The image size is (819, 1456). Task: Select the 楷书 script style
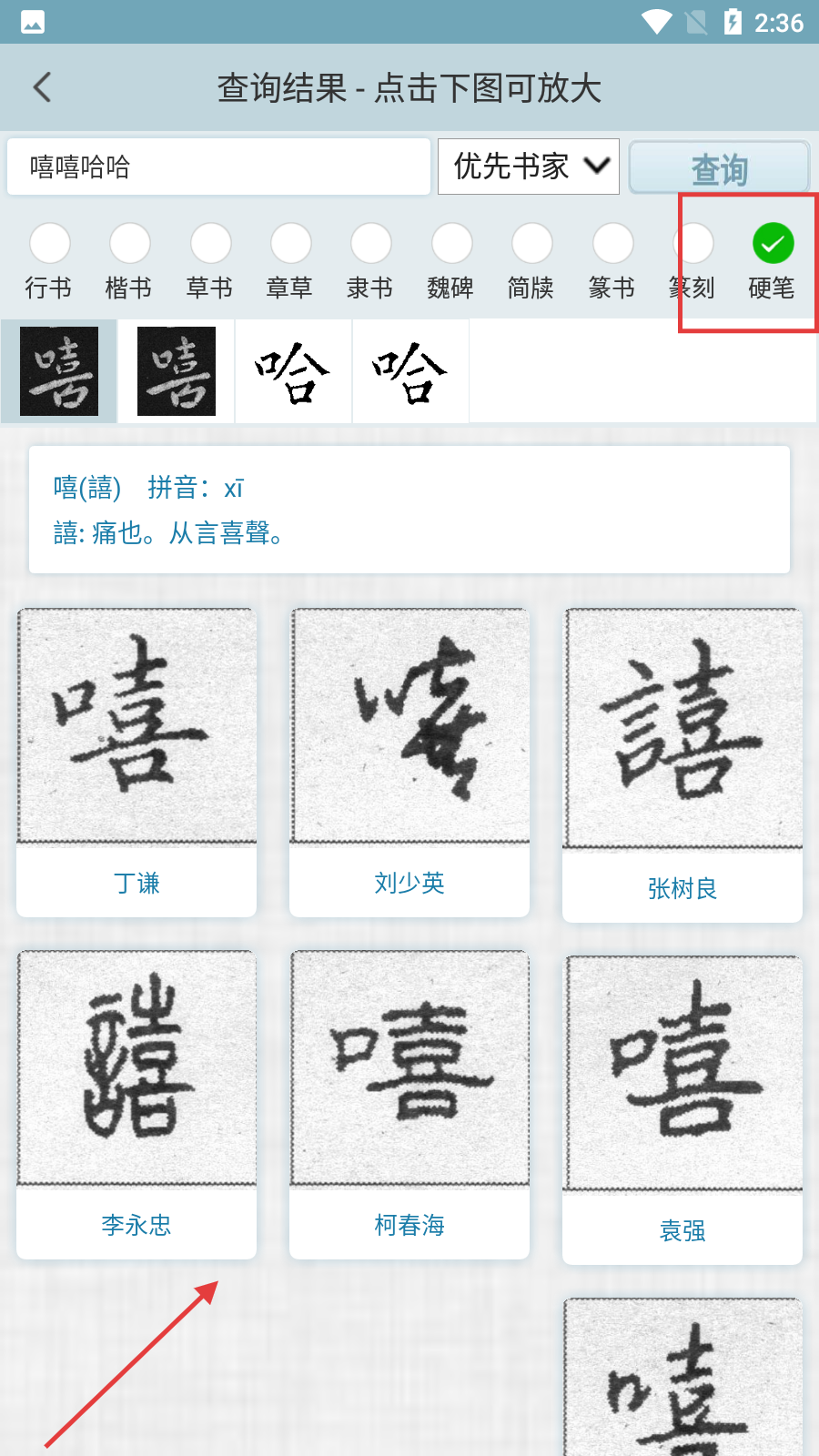click(x=129, y=244)
